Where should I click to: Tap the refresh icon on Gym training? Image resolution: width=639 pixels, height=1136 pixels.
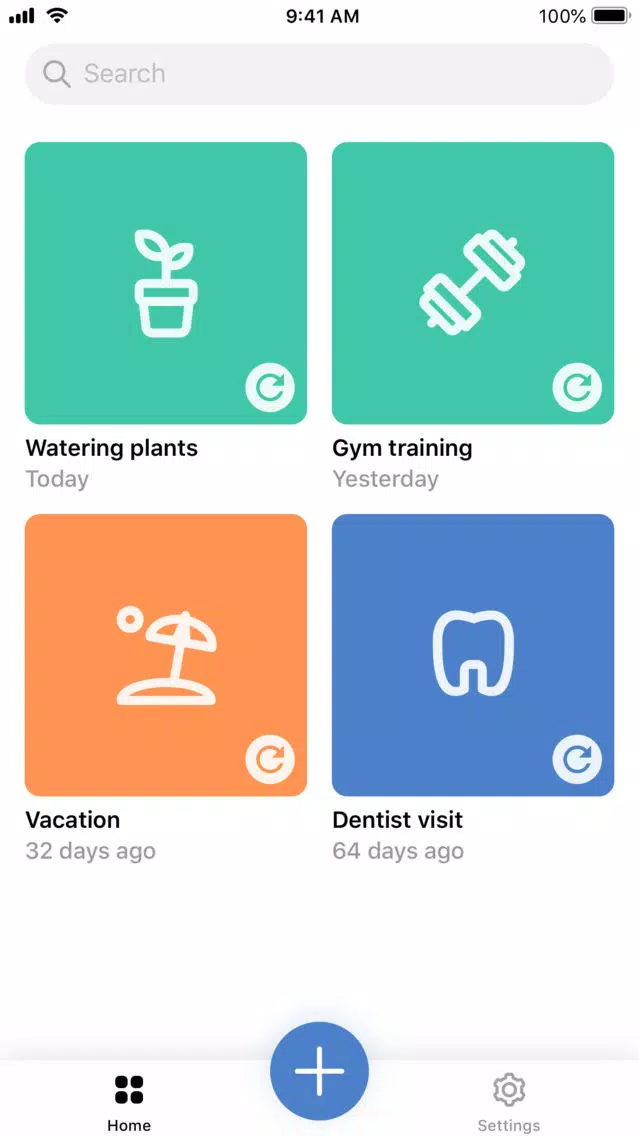577,388
